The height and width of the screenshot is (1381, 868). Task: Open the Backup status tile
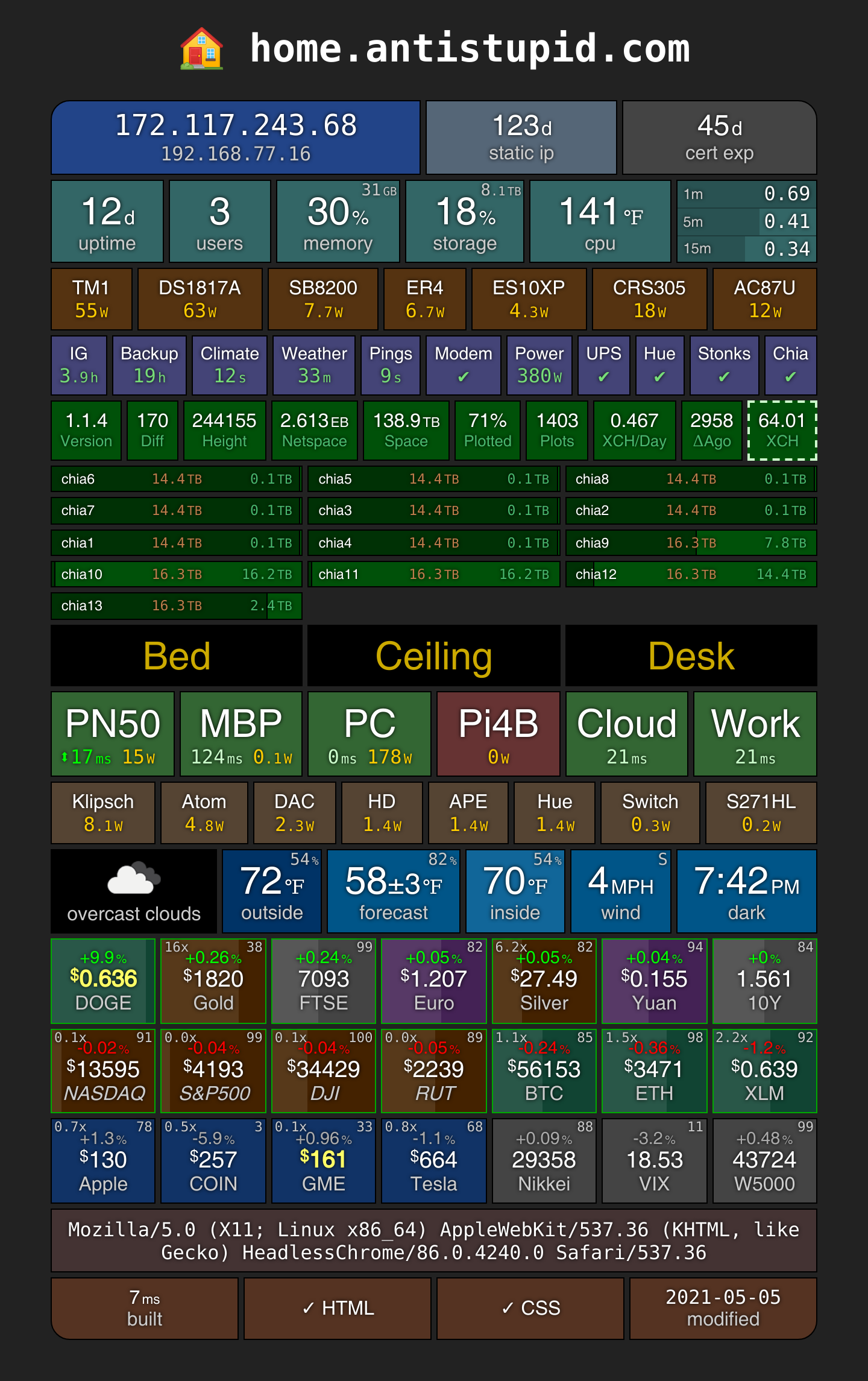[149, 365]
